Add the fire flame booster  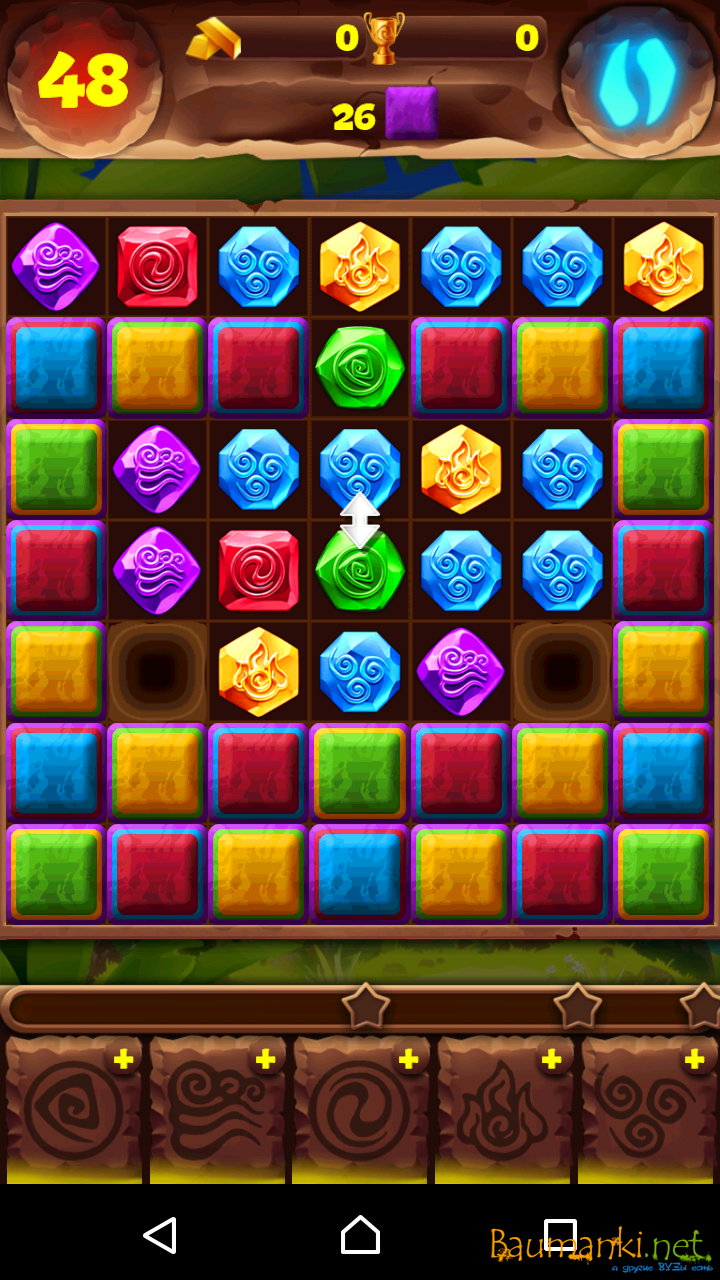(551, 1060)
